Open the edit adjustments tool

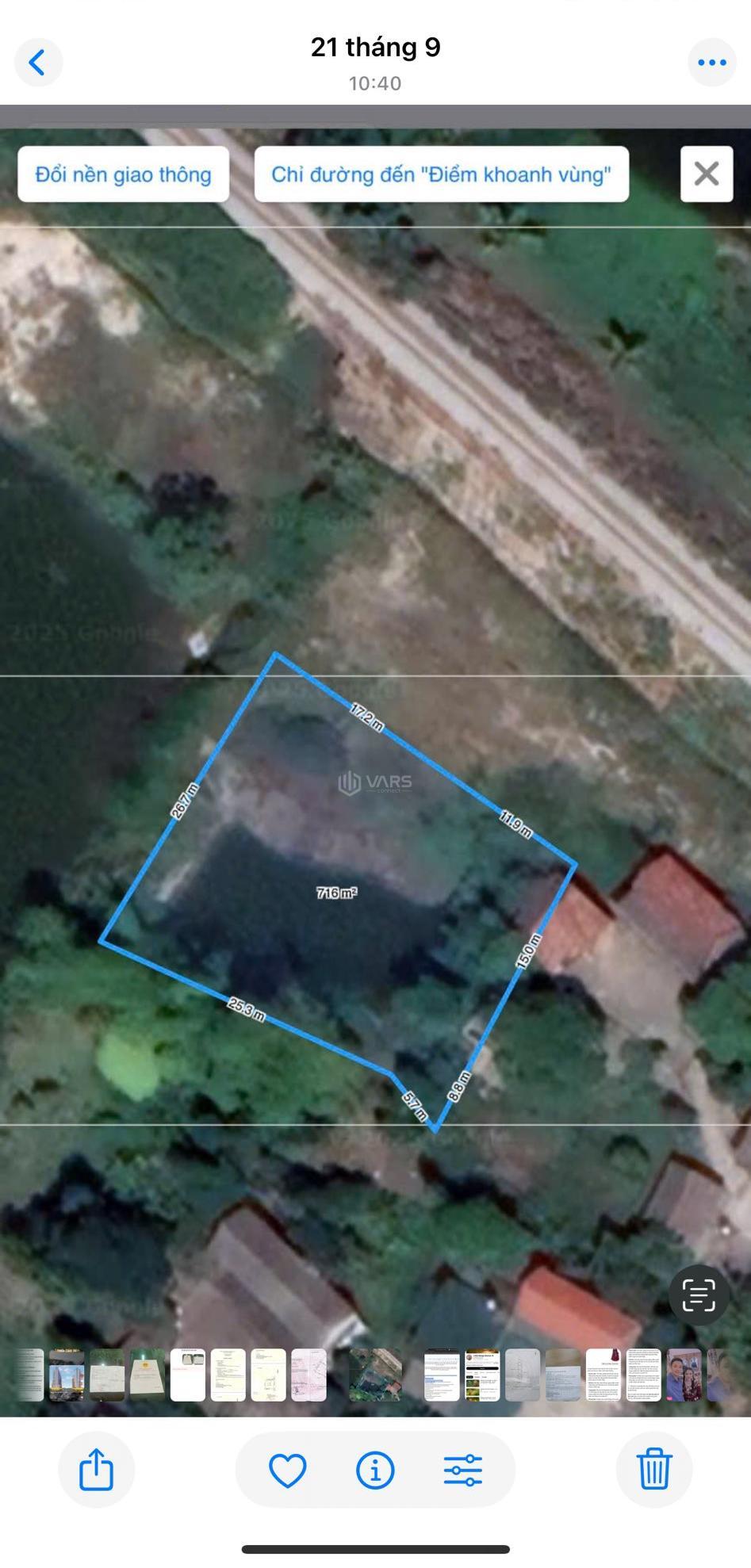coord(463,1470)
